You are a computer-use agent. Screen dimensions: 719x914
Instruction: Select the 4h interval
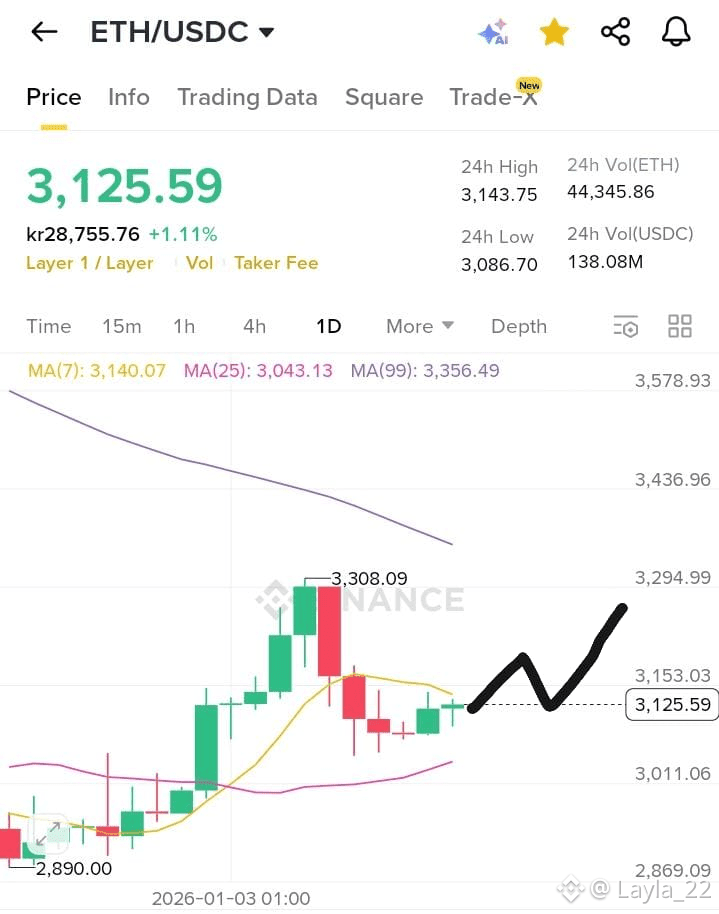(x=255, y=326)
